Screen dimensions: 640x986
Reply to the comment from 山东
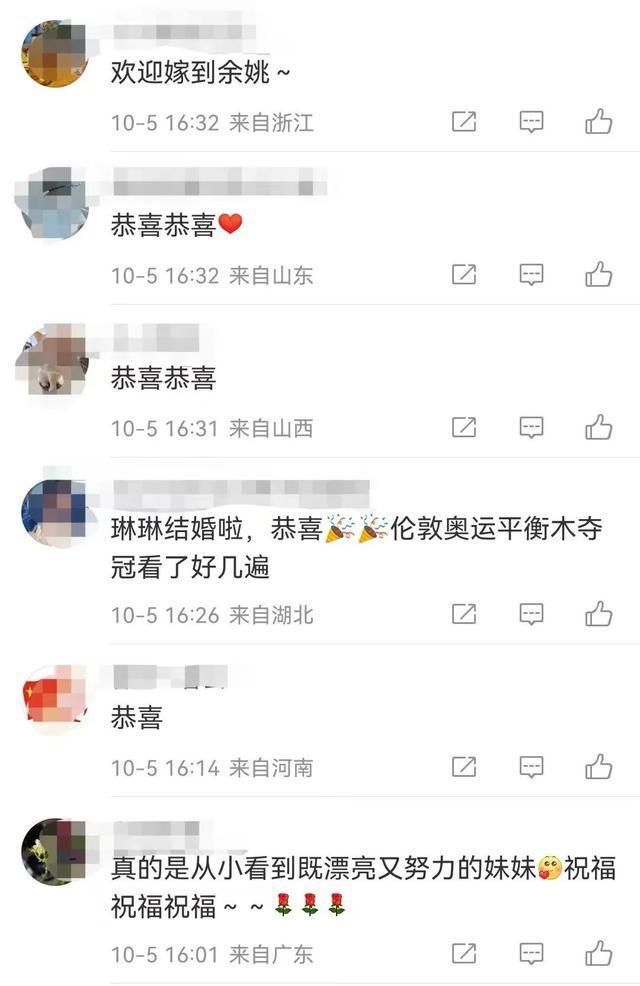(x=531, y=274)
